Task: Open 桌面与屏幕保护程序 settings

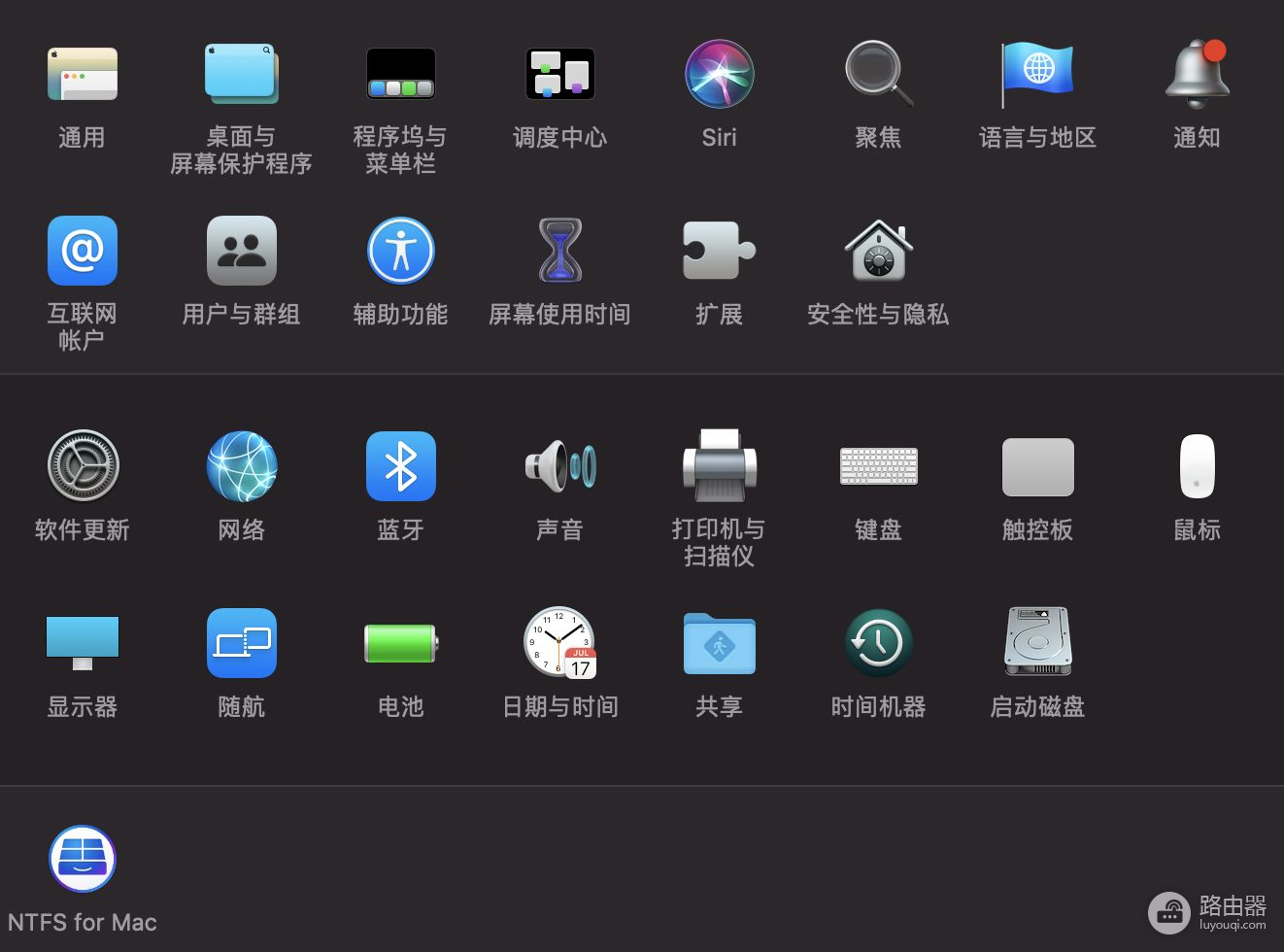Action: coord(241,75)
